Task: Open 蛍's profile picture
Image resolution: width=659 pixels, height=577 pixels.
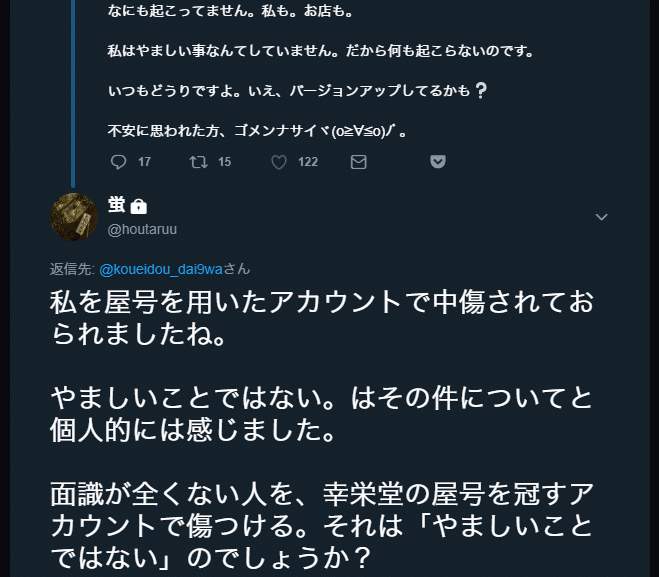Action: (73, 215)
